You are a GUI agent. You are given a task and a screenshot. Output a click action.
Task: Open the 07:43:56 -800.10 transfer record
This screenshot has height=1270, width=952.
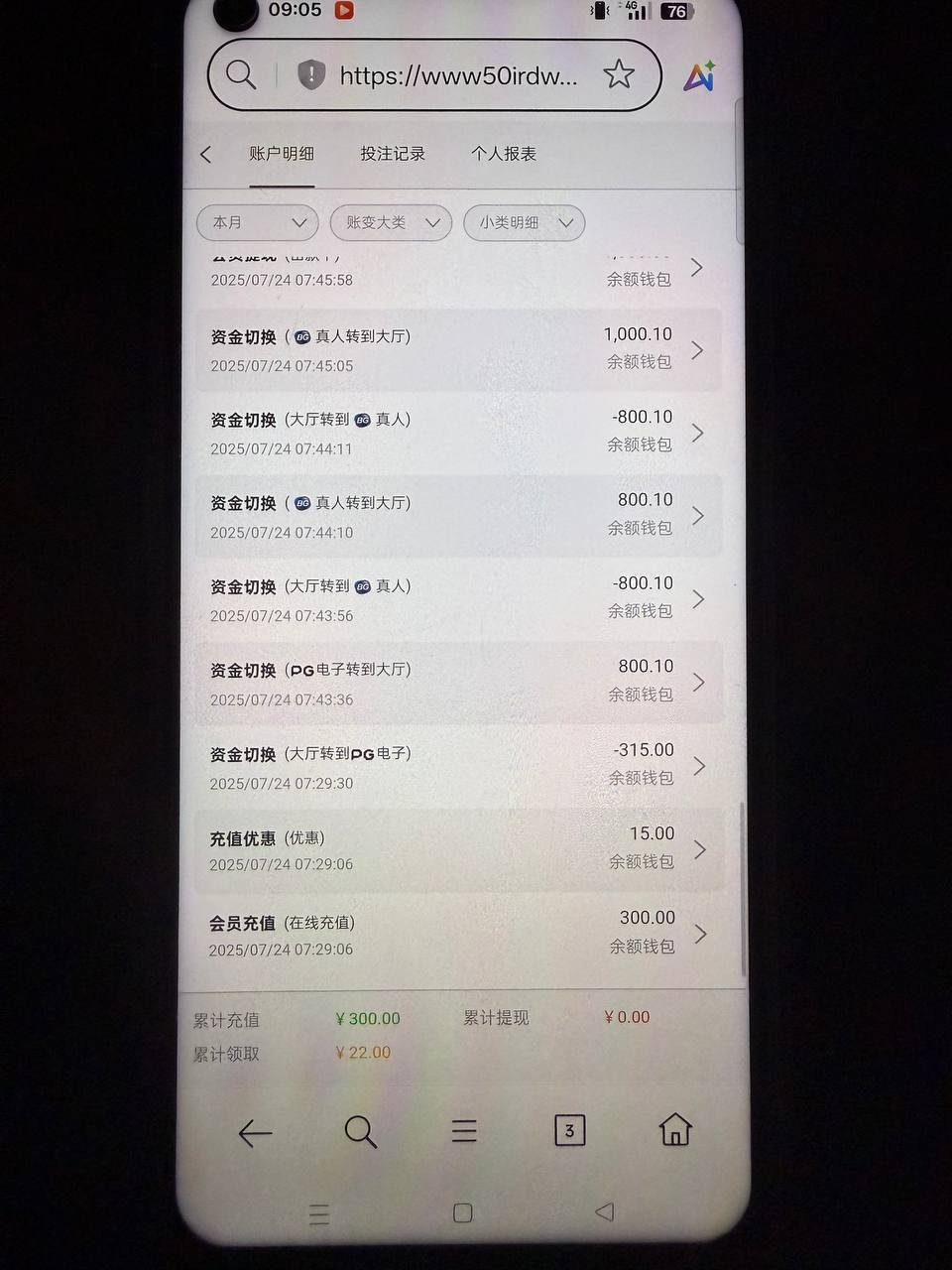pyautogui.click(x=456, y=599)
